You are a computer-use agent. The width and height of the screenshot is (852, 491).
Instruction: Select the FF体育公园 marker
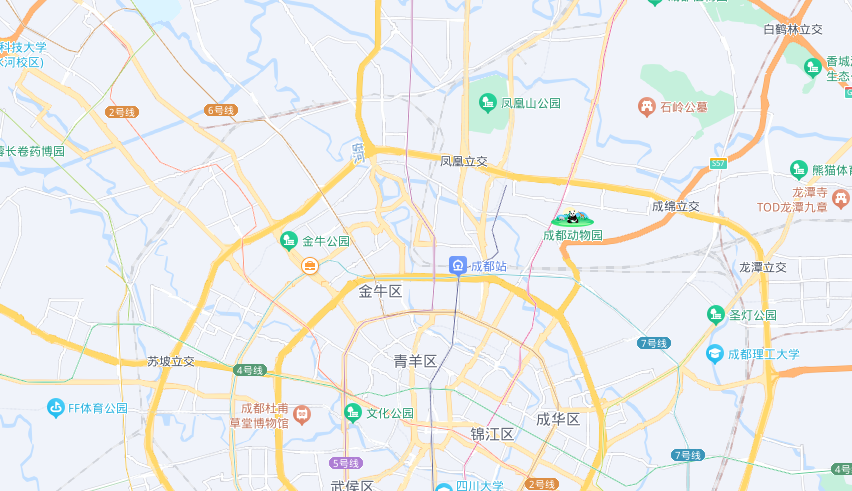click(55, 407)
